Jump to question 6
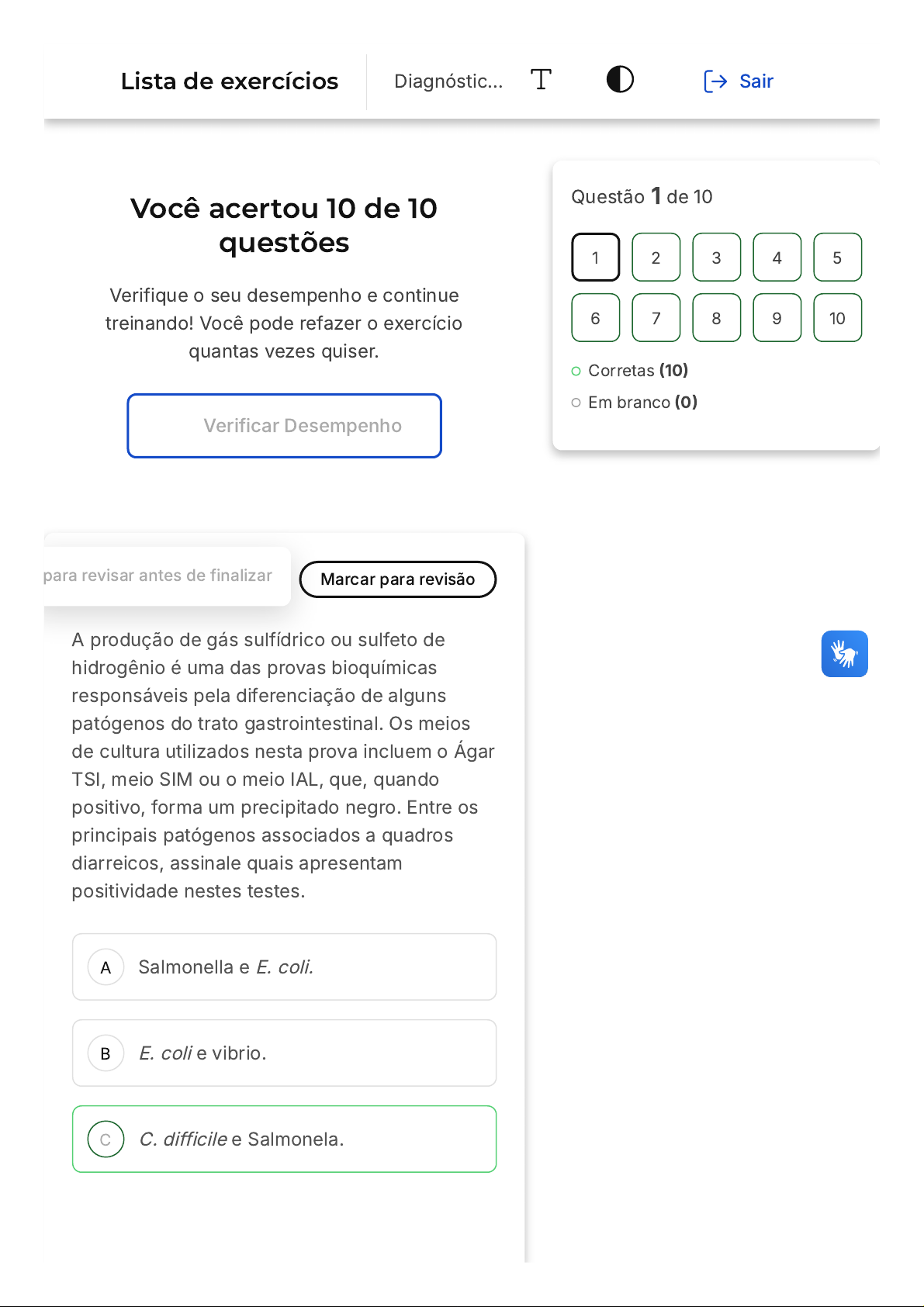This screenshot has height=1307, width=924. pos(596,317)
